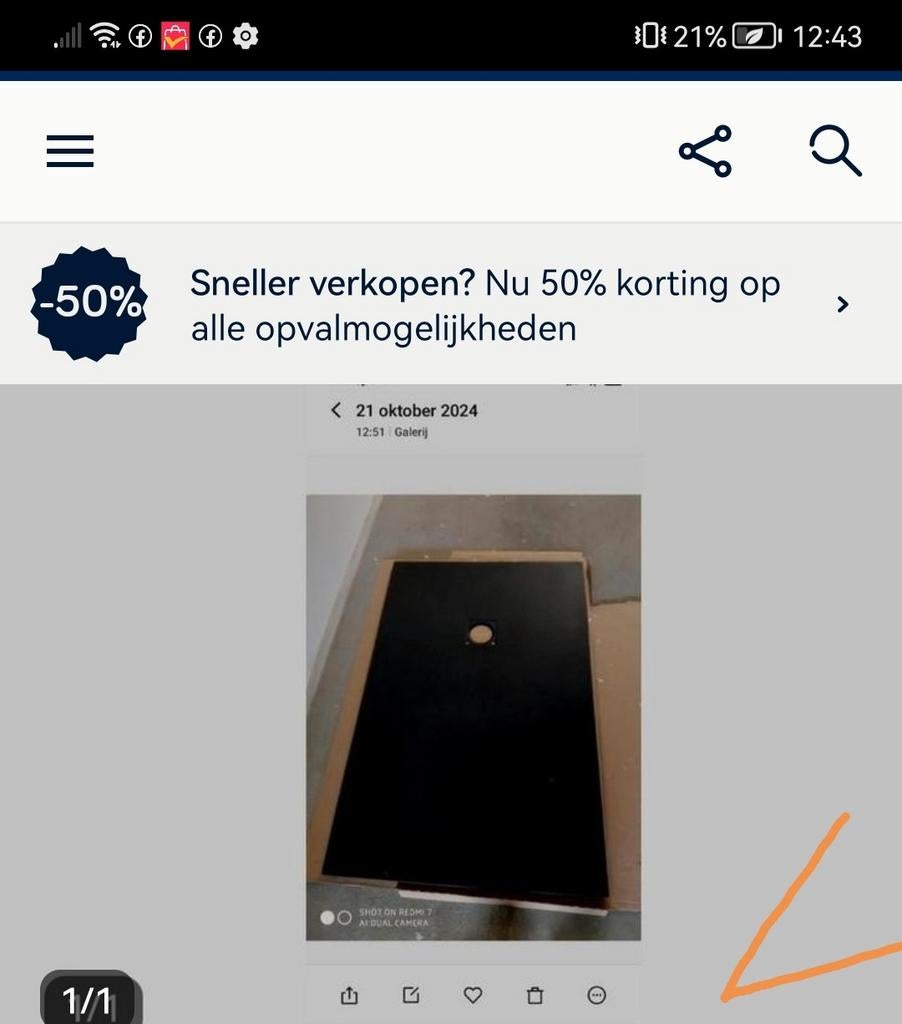This screenshot has width=902, height=1024.
Task: Open the hamburger navigation menu
Action: [69, 151]
